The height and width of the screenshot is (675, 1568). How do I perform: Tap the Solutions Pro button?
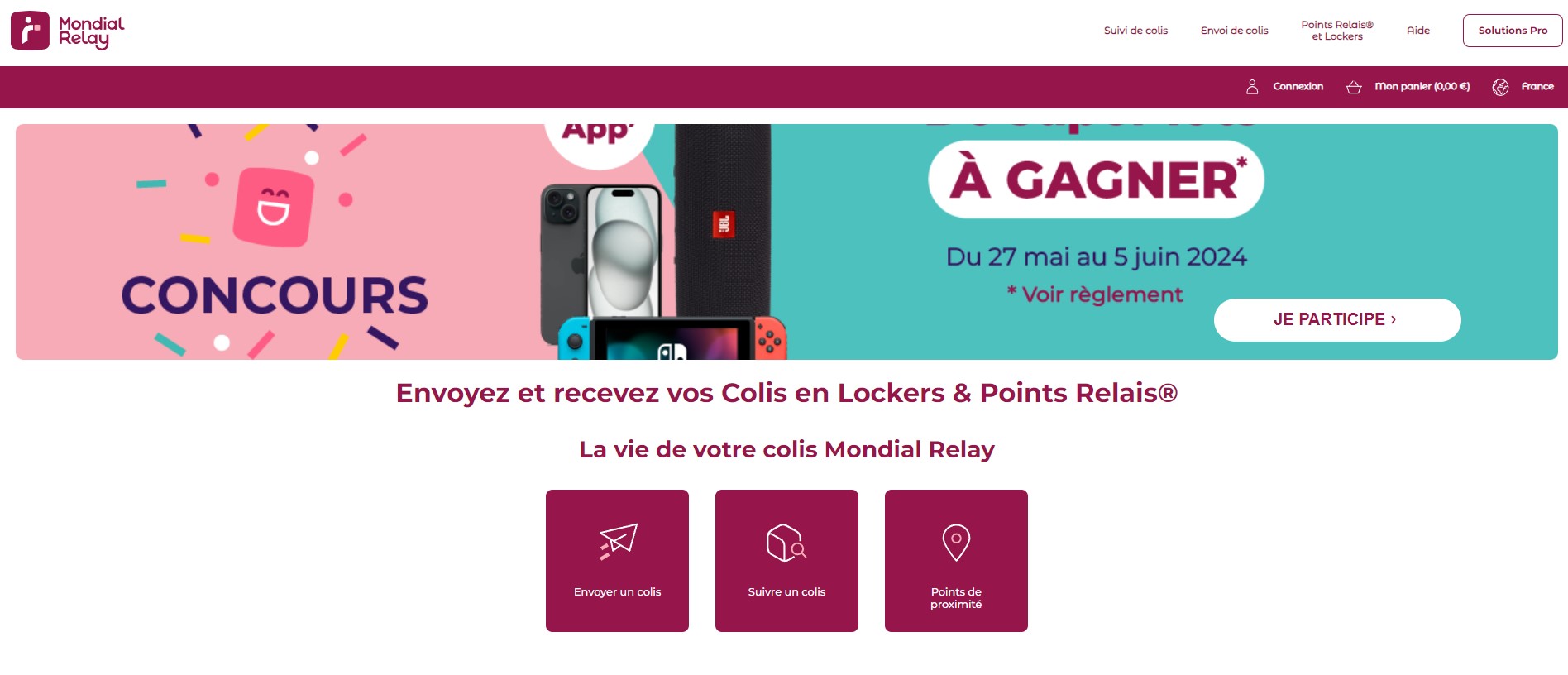[x=1512, y=31]
